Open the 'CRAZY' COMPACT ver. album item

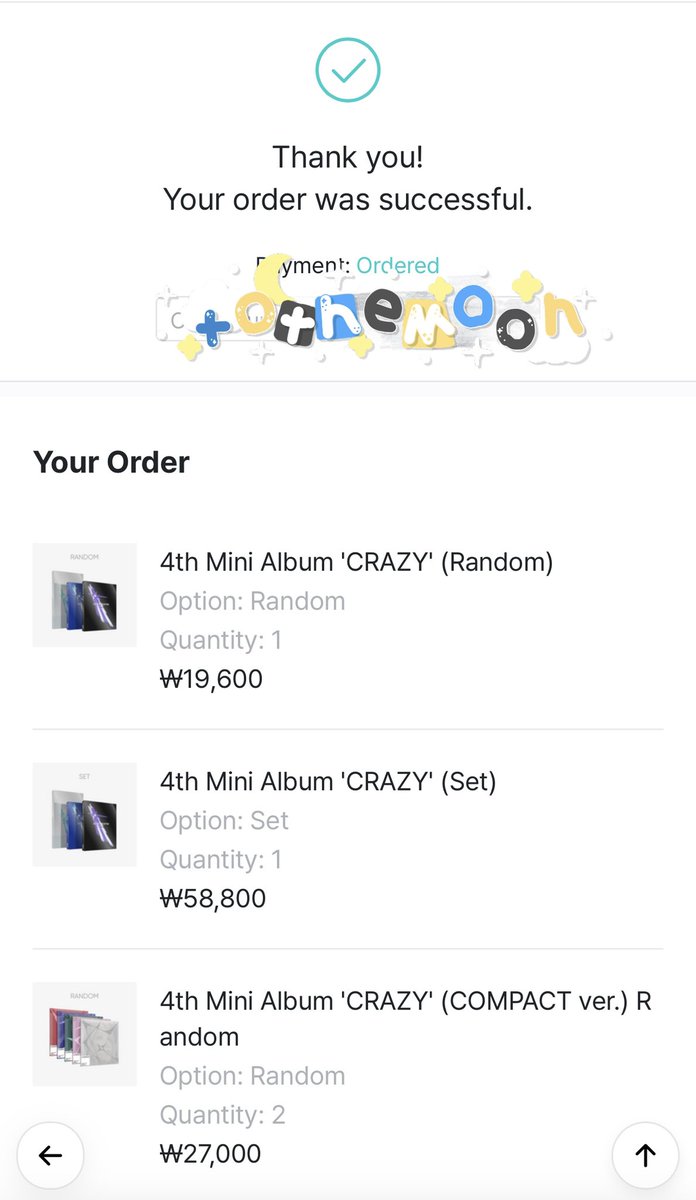click(x=348, y=1076)
